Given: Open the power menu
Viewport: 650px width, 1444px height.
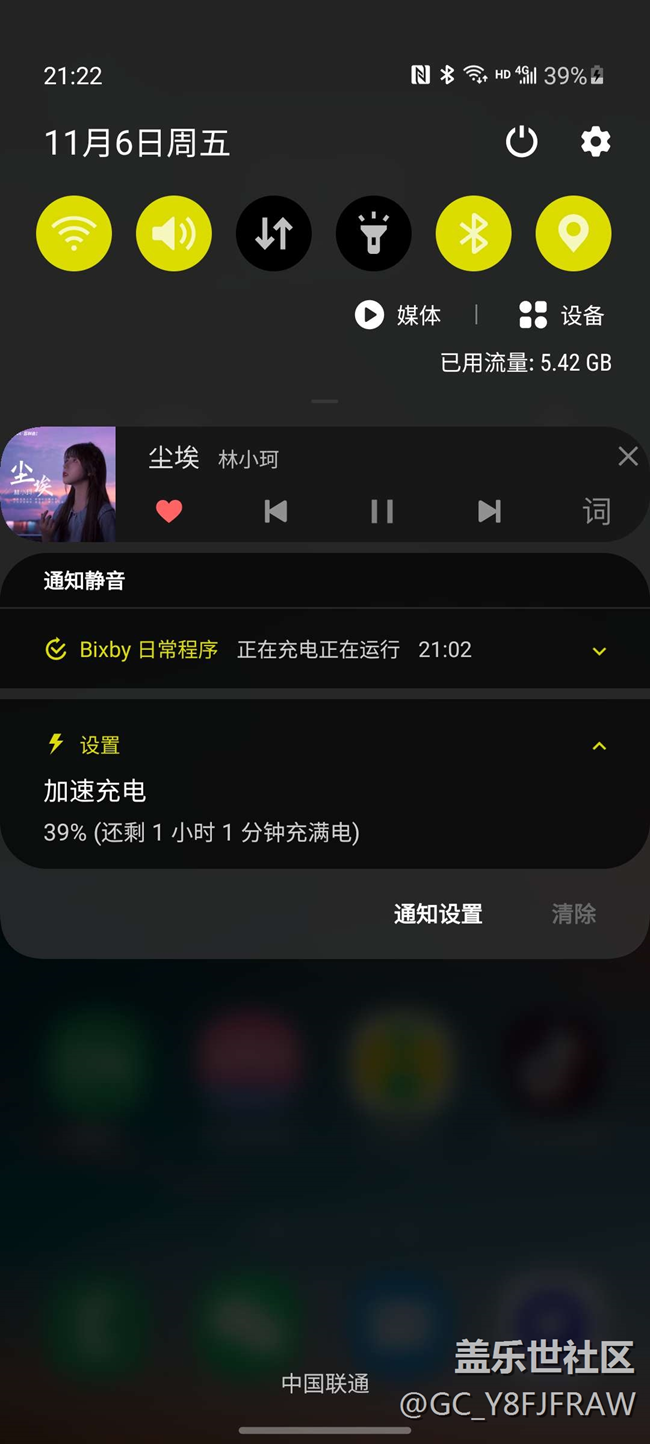Looking at the screenshot, I should click(x=521, y=143).
